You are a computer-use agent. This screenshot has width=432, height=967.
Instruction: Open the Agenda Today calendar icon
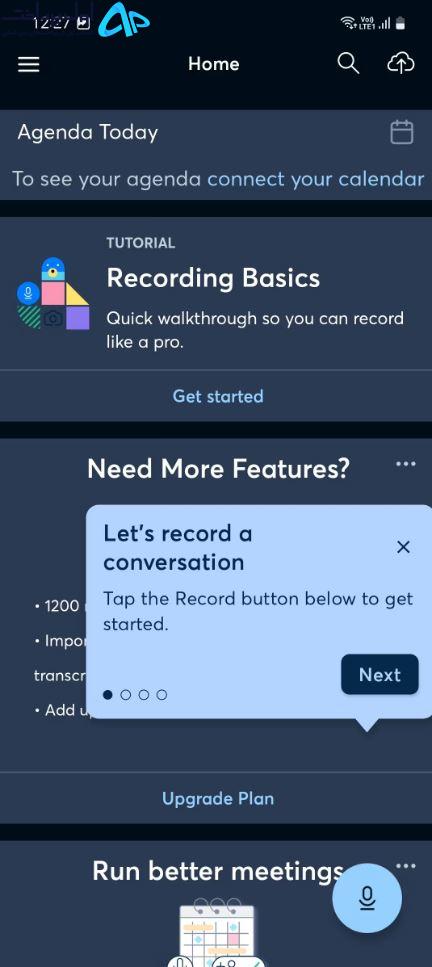402,132
